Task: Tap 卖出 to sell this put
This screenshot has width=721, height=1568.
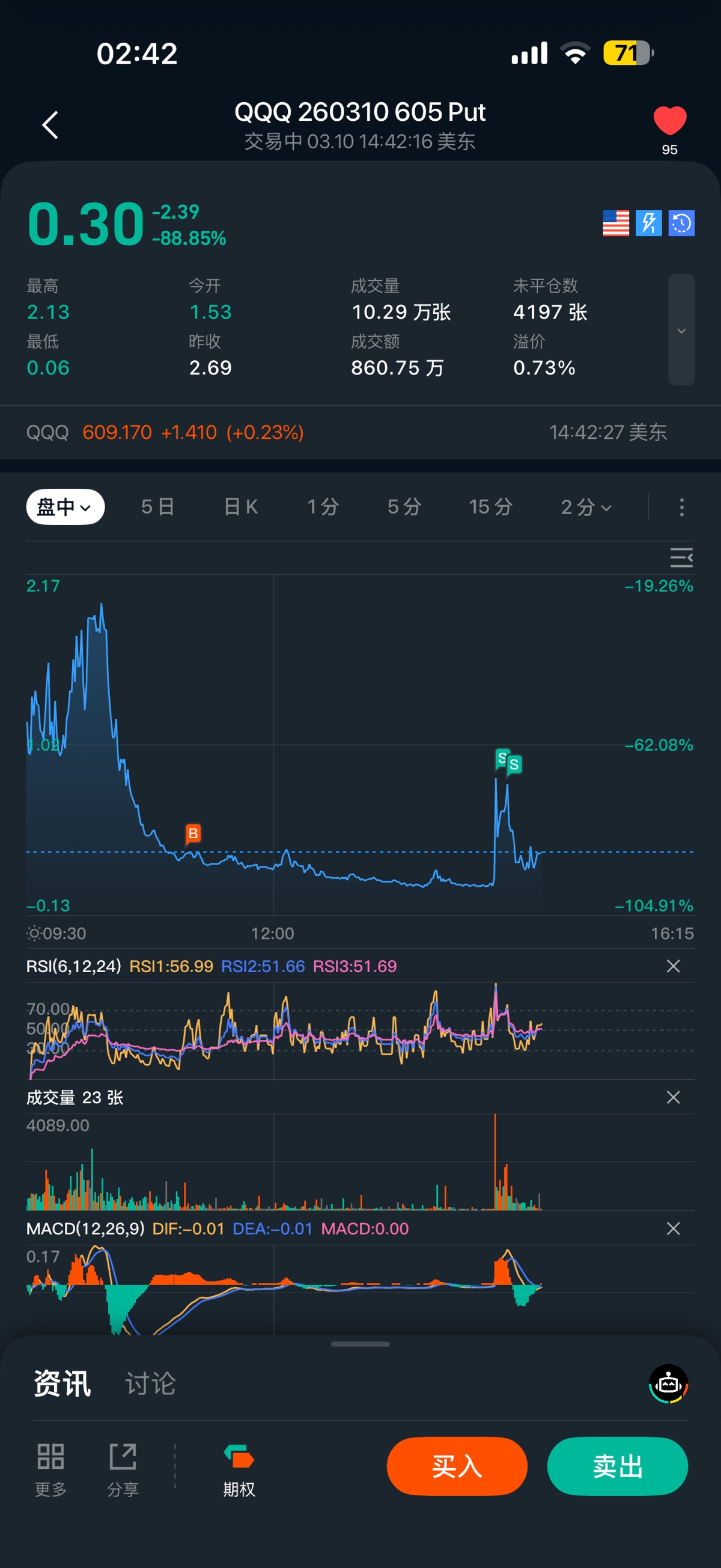Action: pyautogui.click(x=617, y=1466)
